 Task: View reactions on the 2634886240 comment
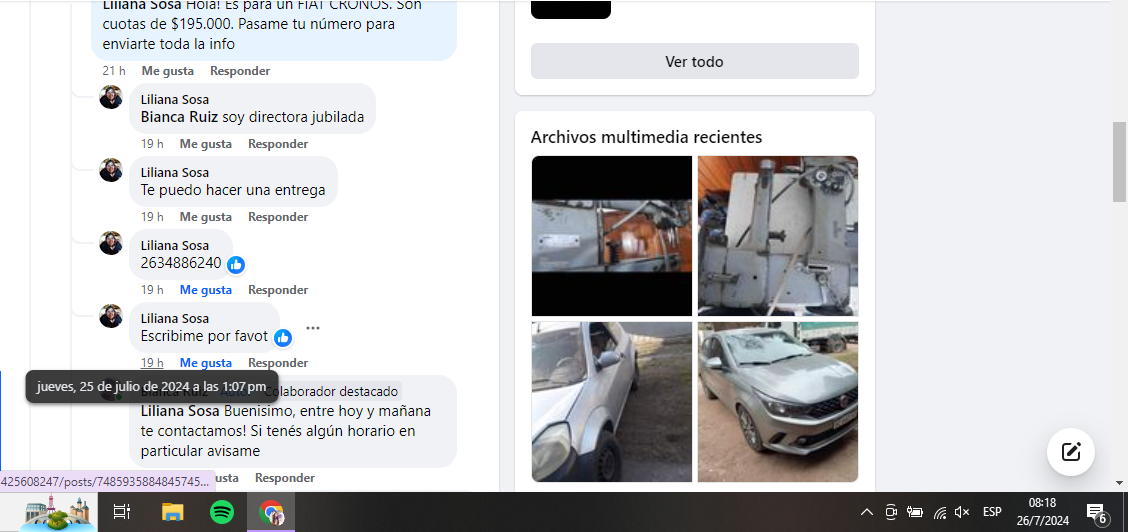click(x=236, y=265)
